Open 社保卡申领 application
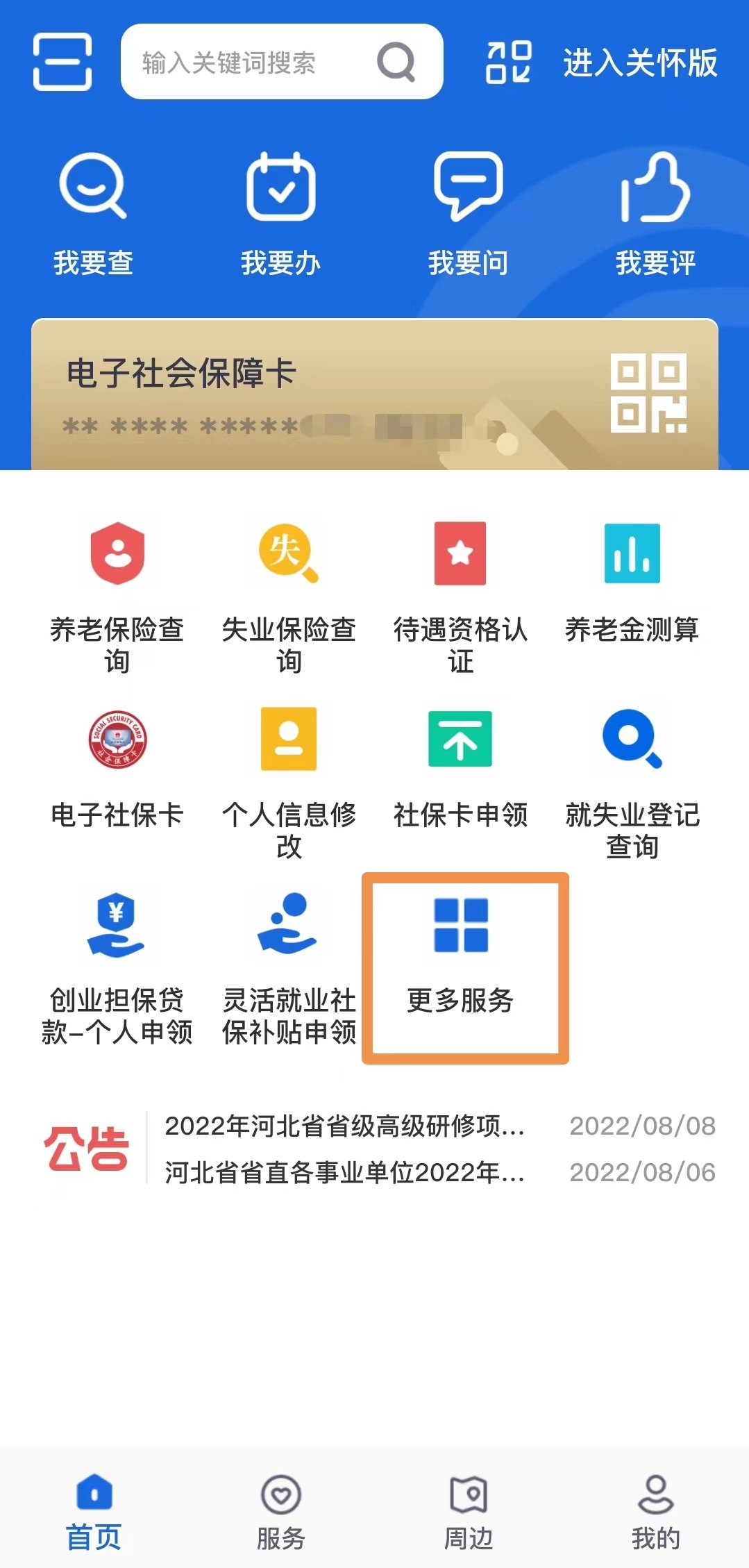749x1568 pixels. tap(460, 771)
